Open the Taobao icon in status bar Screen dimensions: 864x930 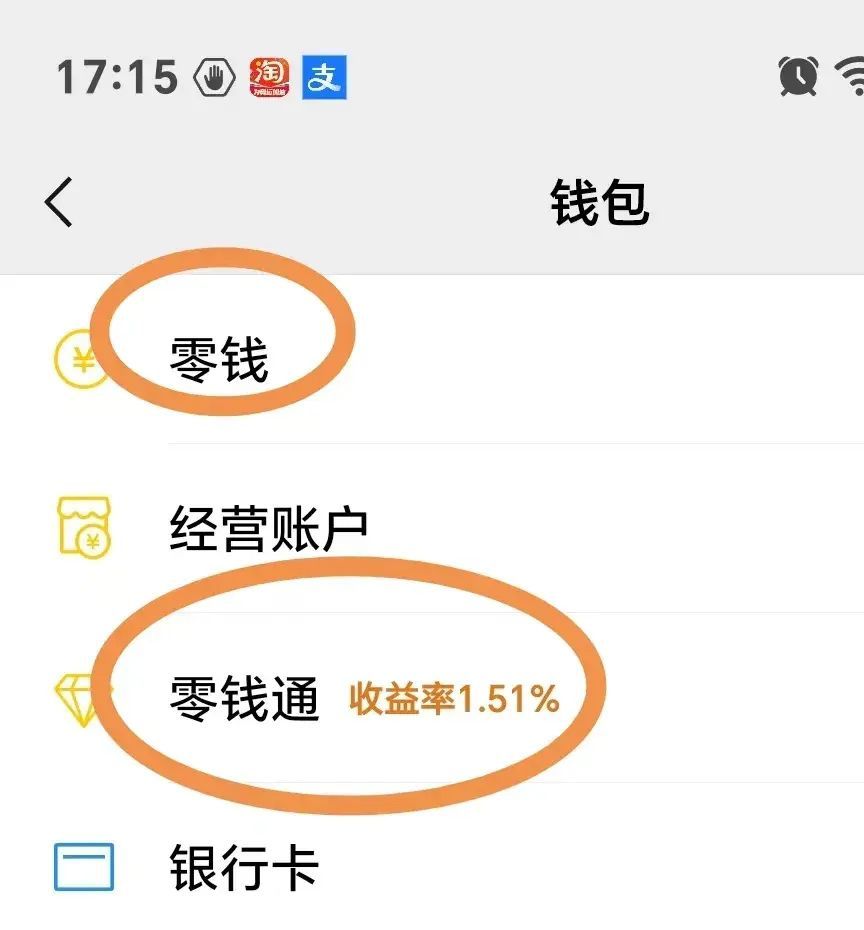[x=268, y=78]
